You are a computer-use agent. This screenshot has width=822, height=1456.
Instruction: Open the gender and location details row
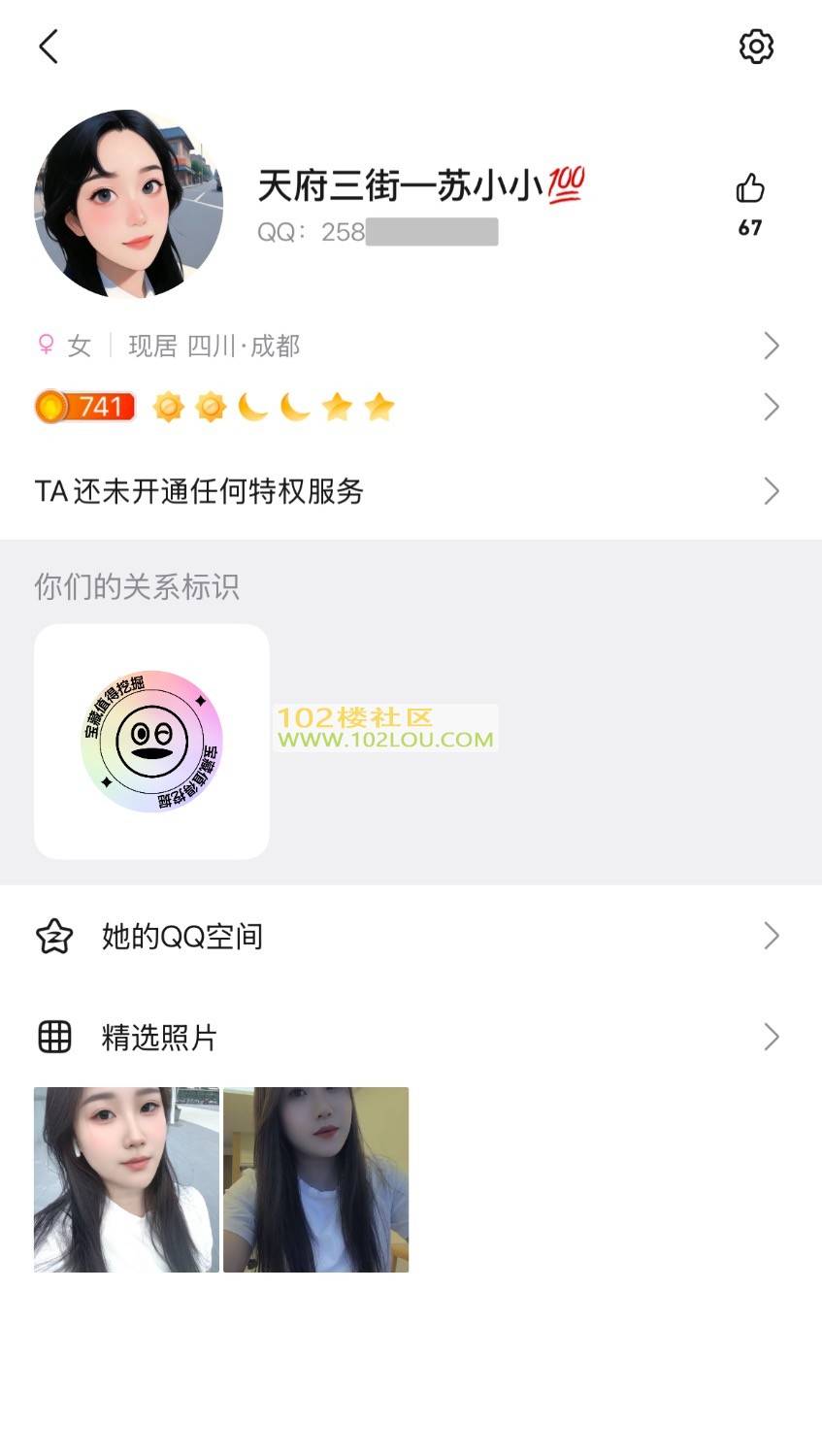(408, 346)
